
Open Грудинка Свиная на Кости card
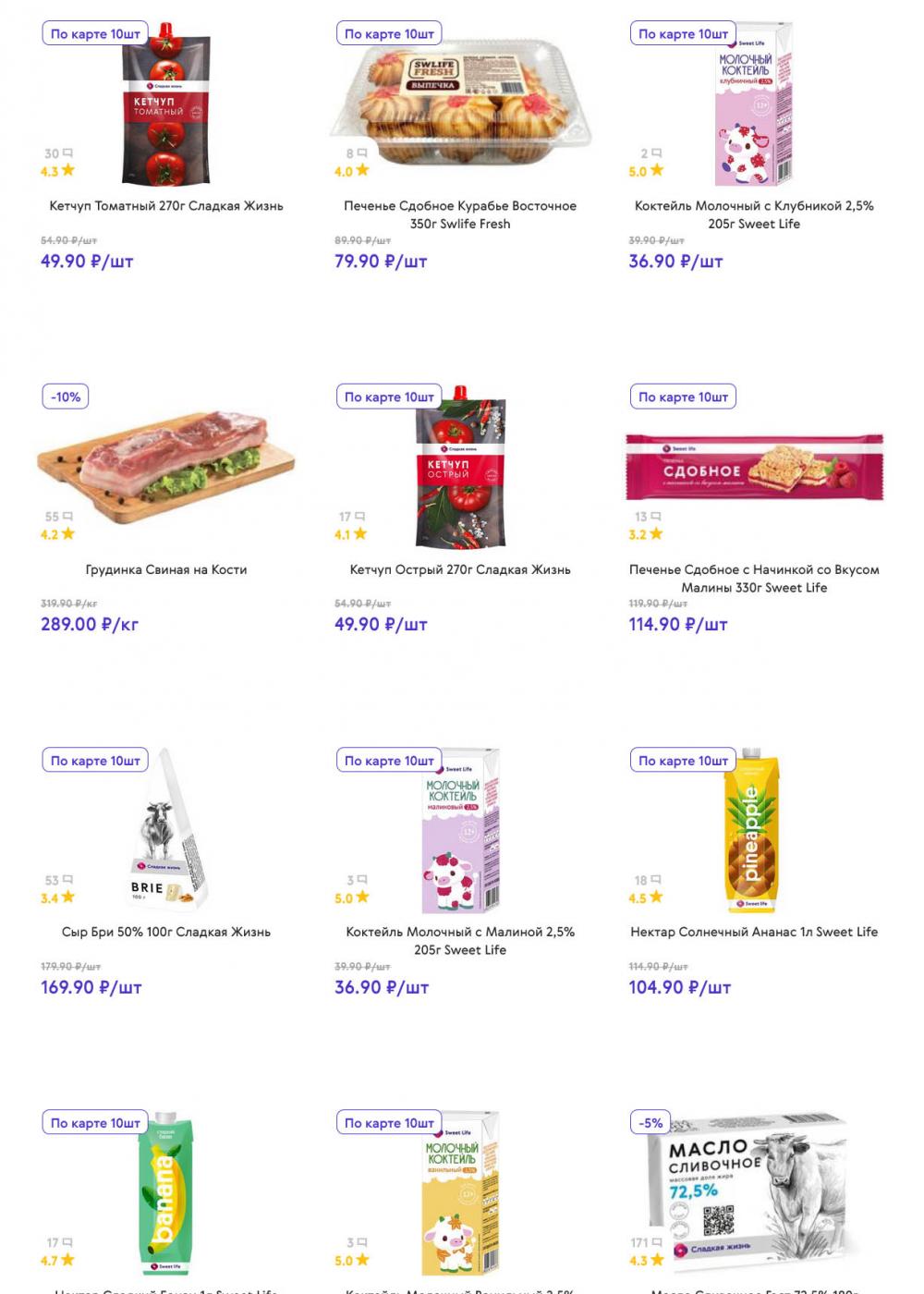pos(166,569)
